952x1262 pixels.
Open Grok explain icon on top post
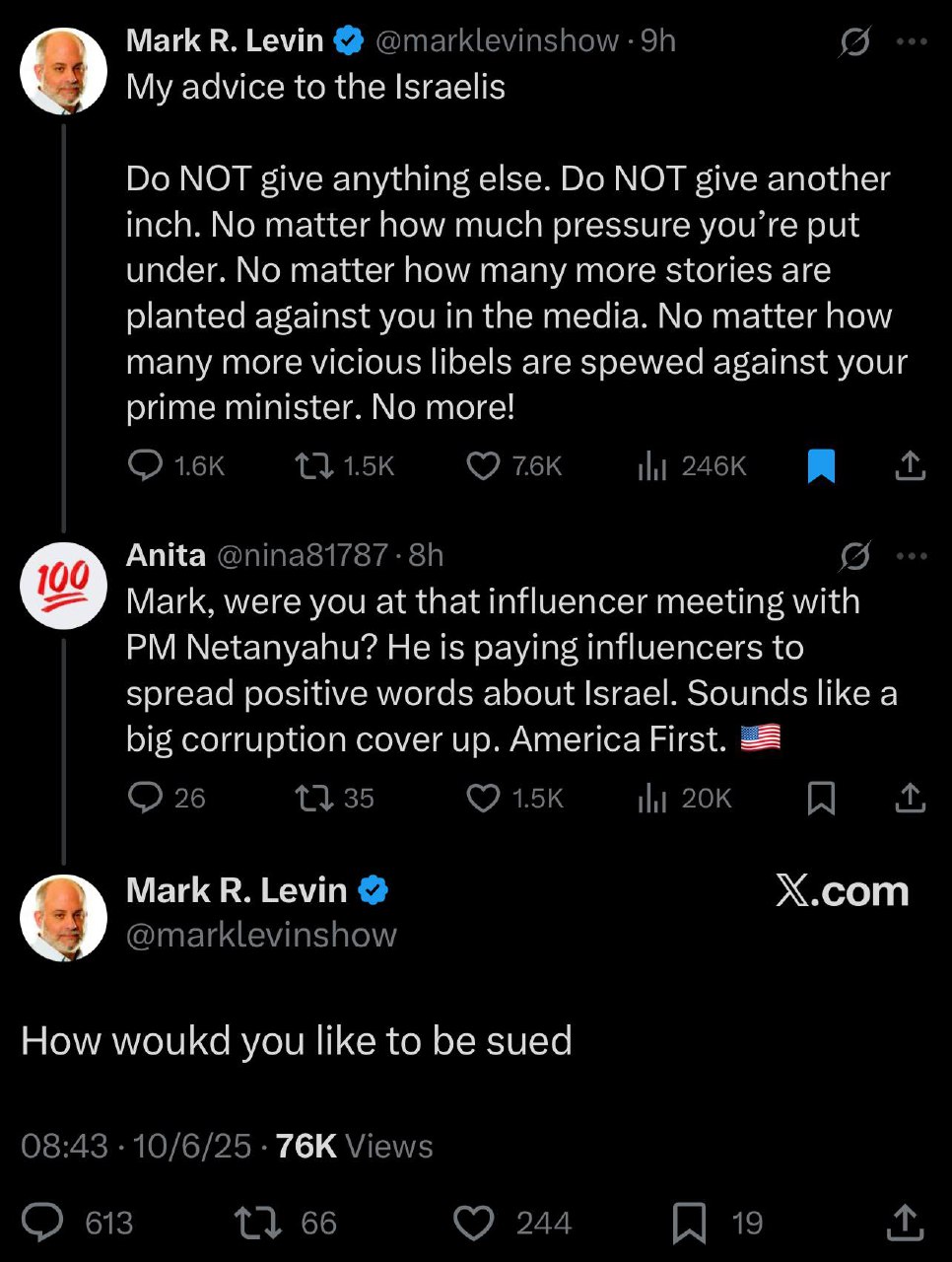click(854, 41)
